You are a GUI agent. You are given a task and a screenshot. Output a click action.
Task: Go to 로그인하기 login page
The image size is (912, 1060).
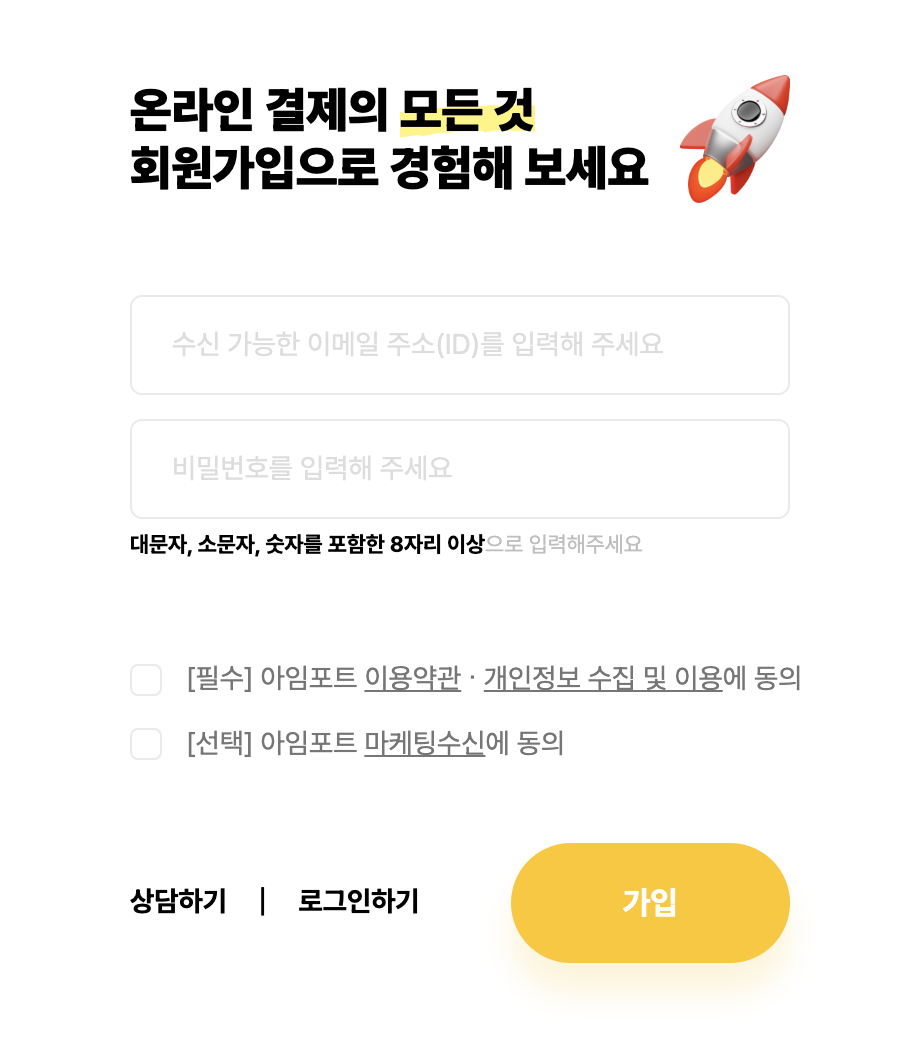[x=358, y=901]
